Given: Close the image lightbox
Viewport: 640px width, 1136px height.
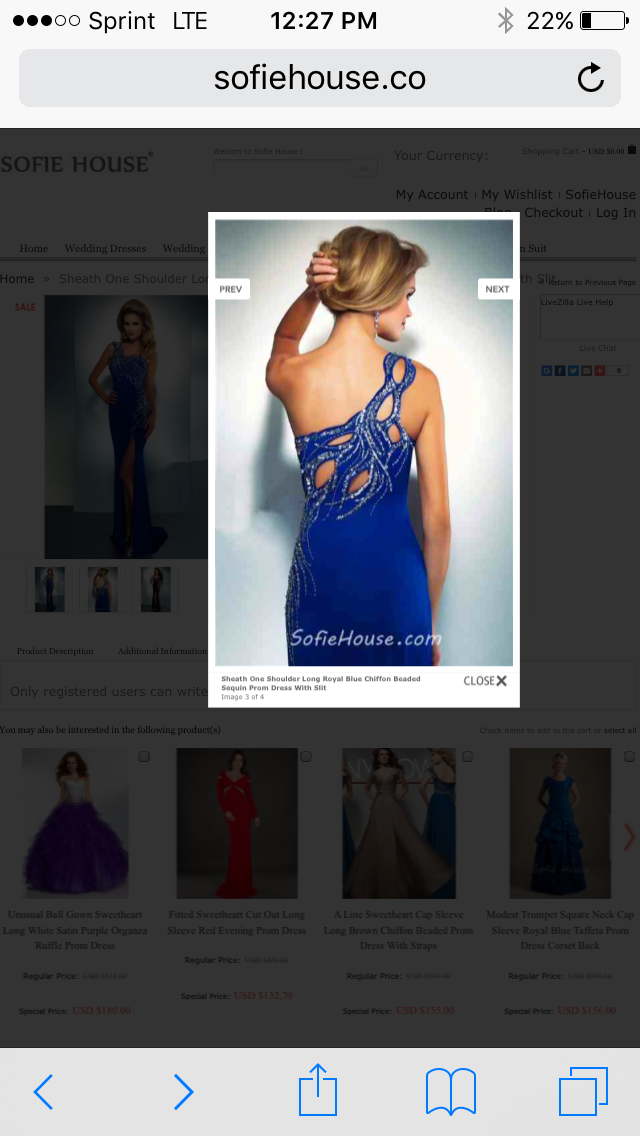Looking at the screenshot, I should (486, 680).
